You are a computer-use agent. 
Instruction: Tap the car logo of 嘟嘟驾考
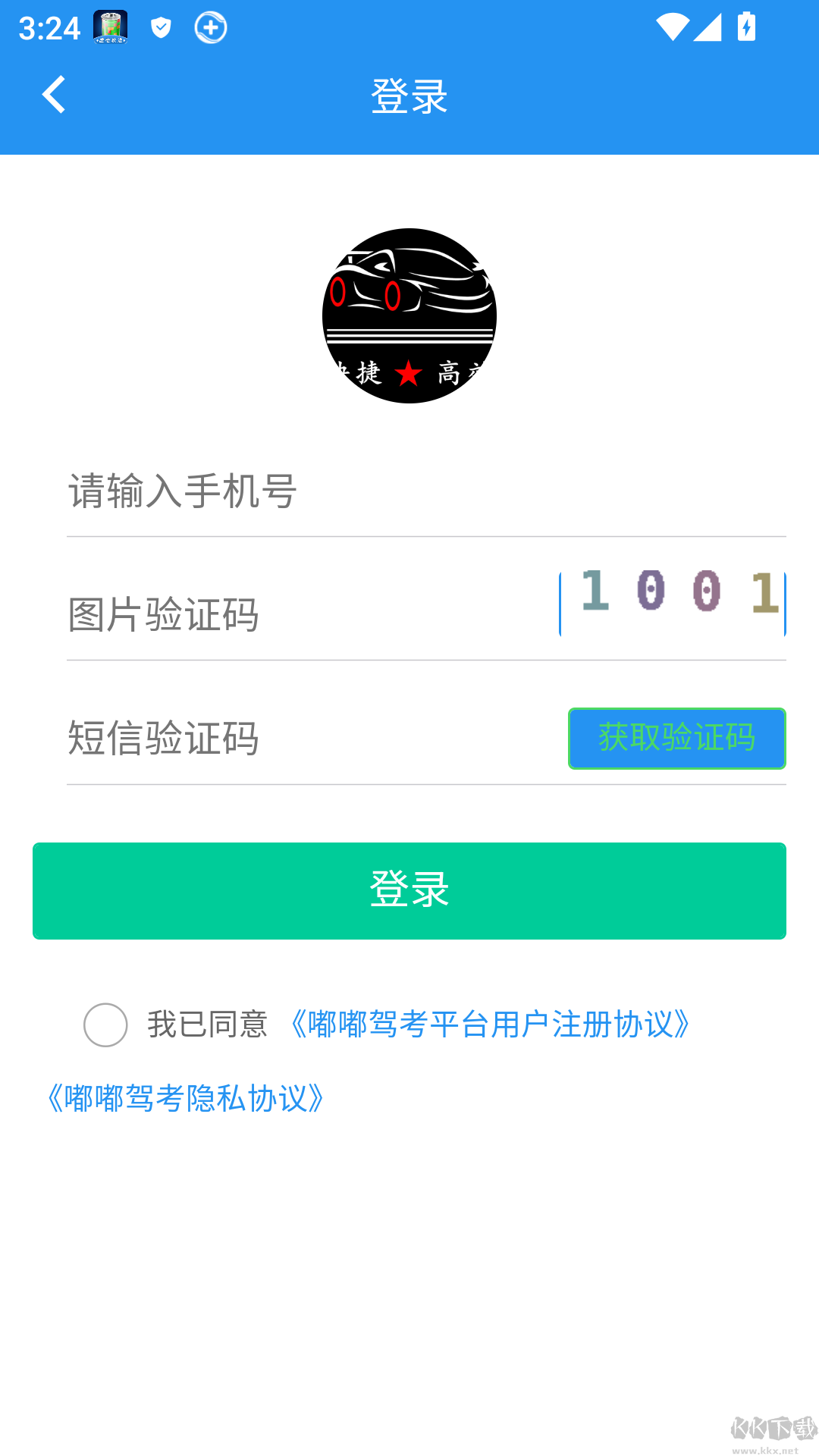[x=409, y=315]
